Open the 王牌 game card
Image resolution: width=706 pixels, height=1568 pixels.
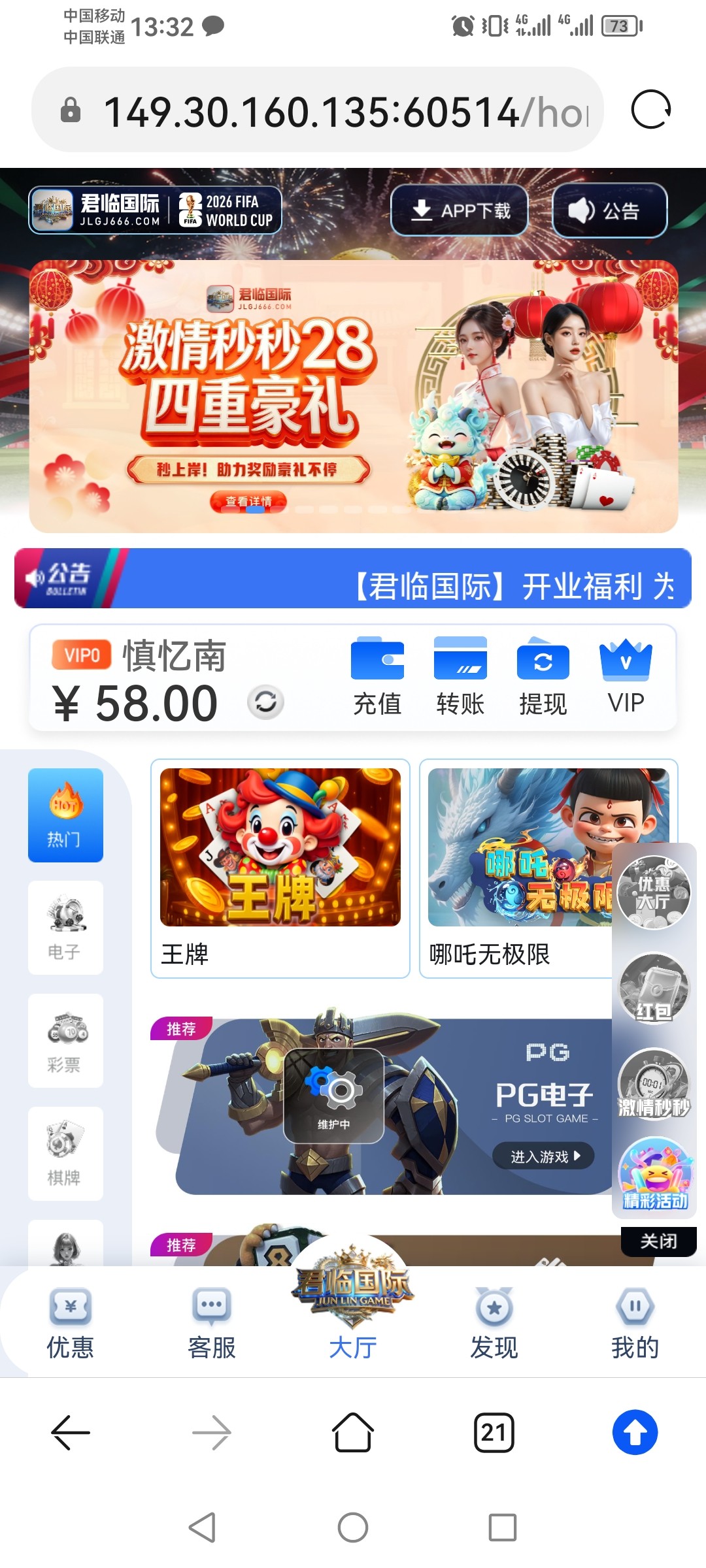[280, 868]
